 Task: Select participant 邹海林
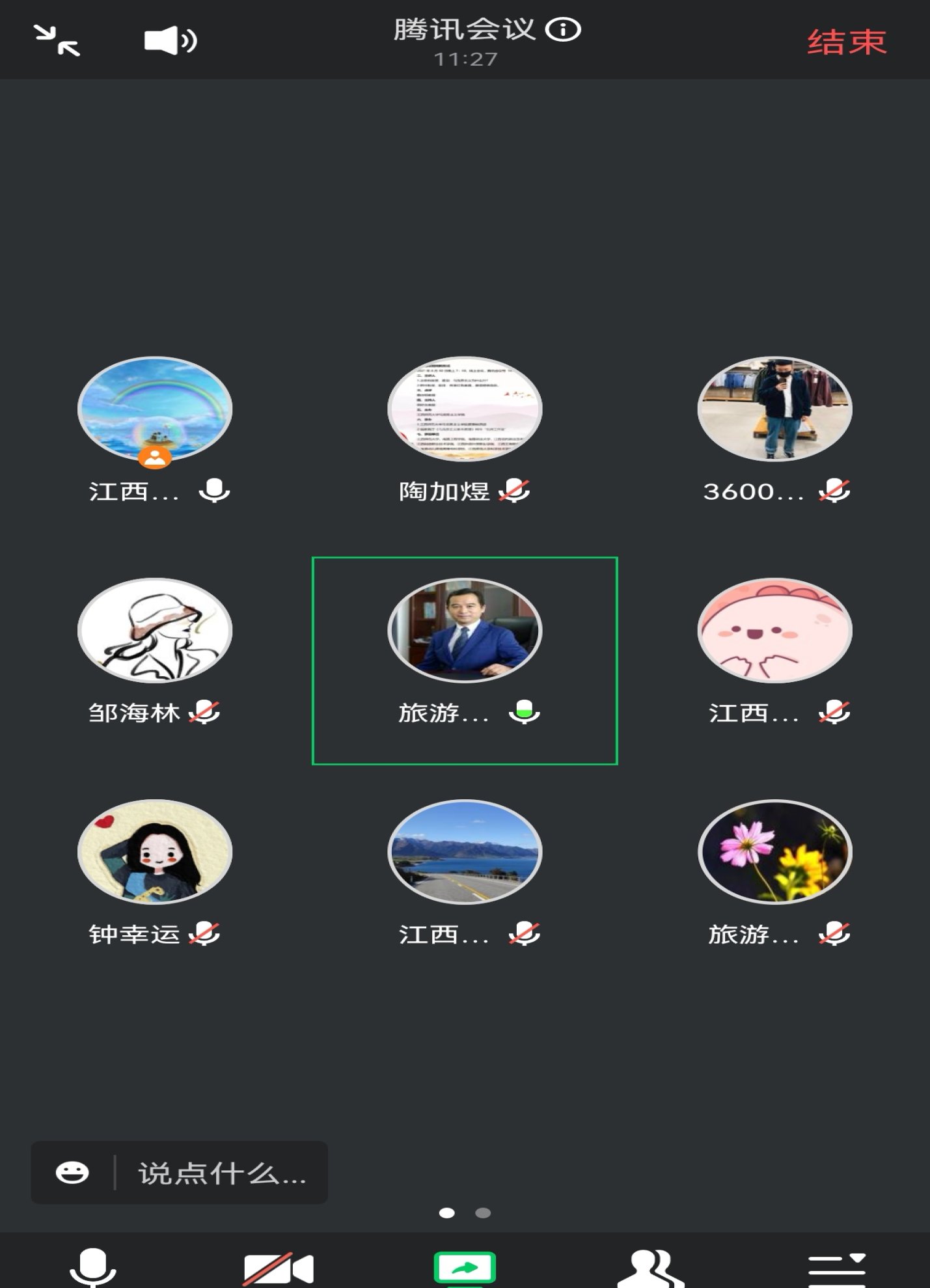(x=155, y=631)
